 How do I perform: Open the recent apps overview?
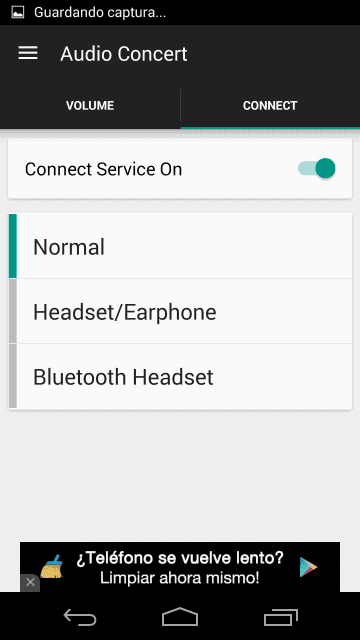pyautogui.click(x=280, y=617)
